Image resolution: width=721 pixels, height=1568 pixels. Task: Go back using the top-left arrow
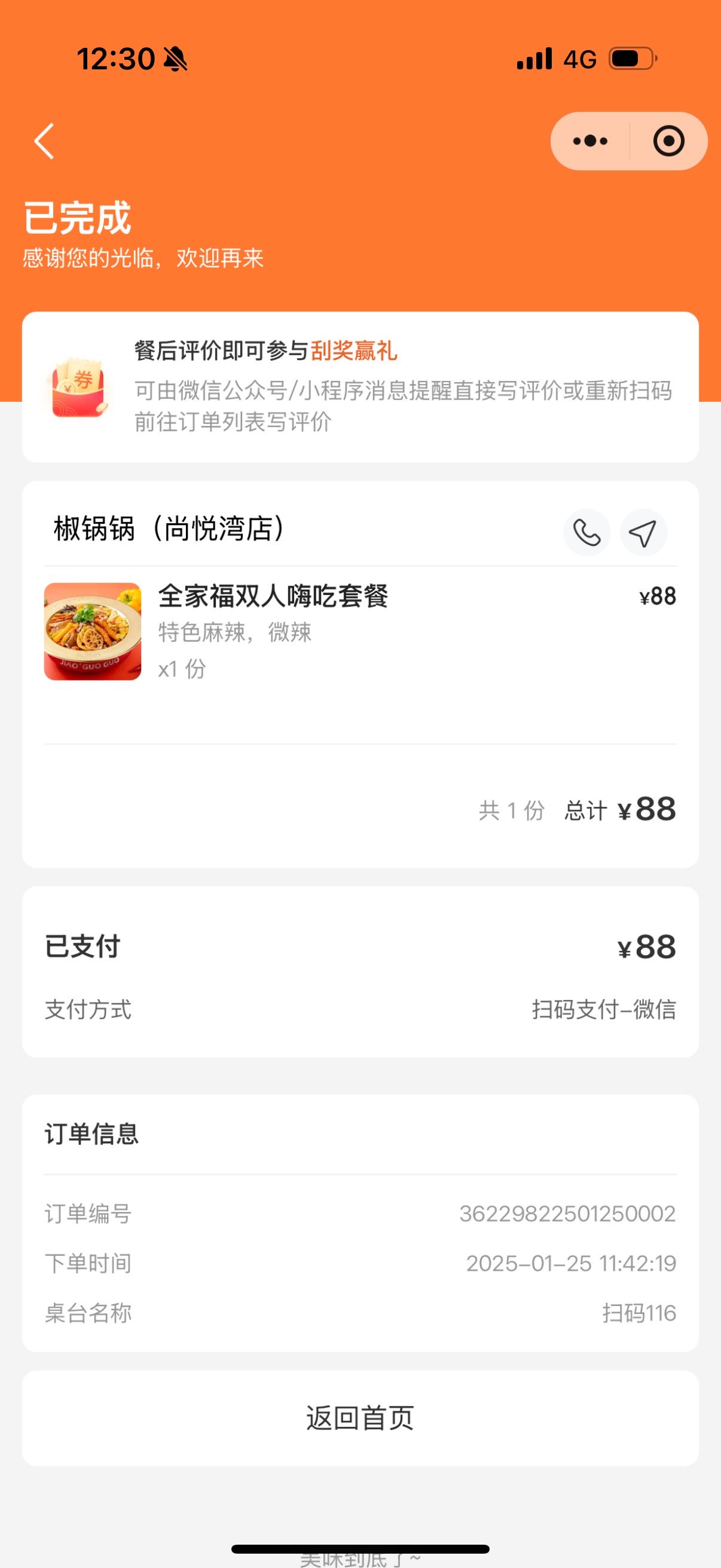click(44, 141)
